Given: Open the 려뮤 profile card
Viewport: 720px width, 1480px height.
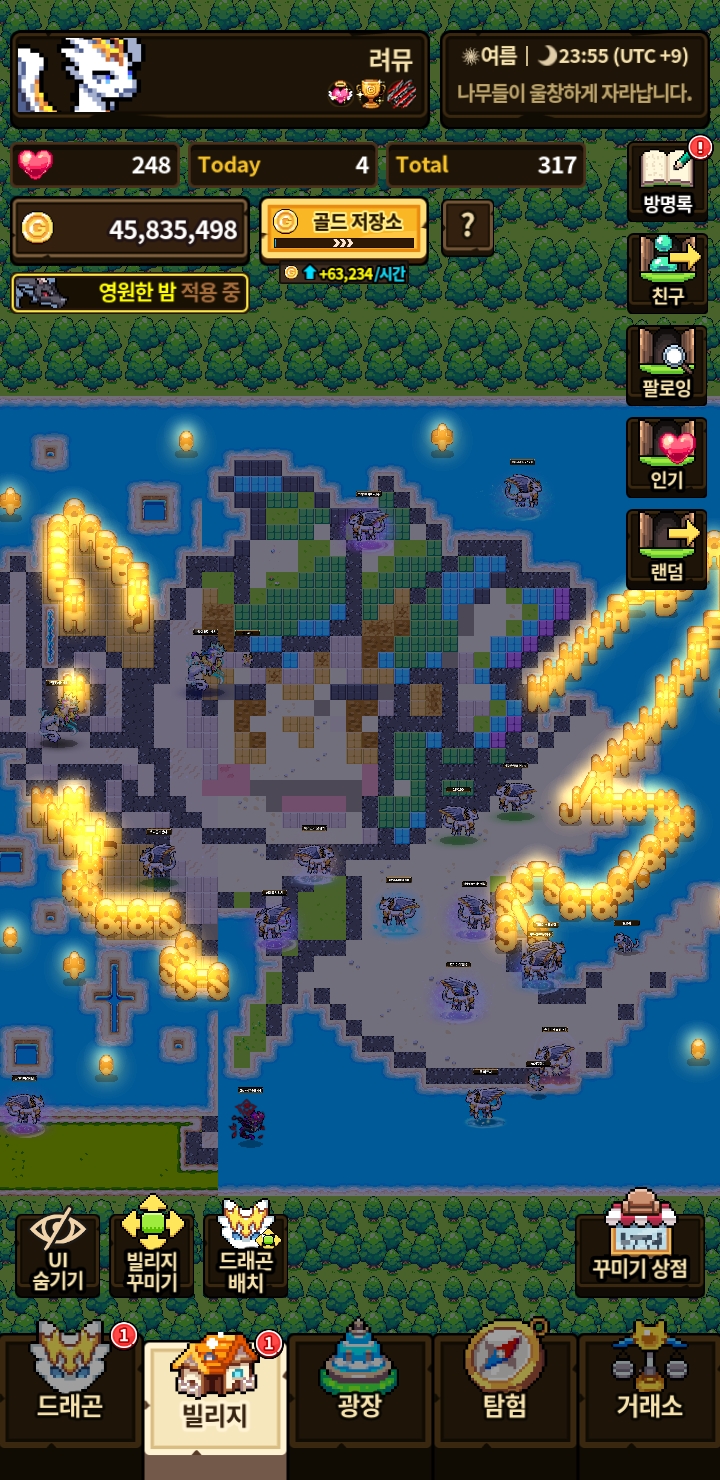Looking at the screenshot, I should pyautogui.click(x=220, y=80).
